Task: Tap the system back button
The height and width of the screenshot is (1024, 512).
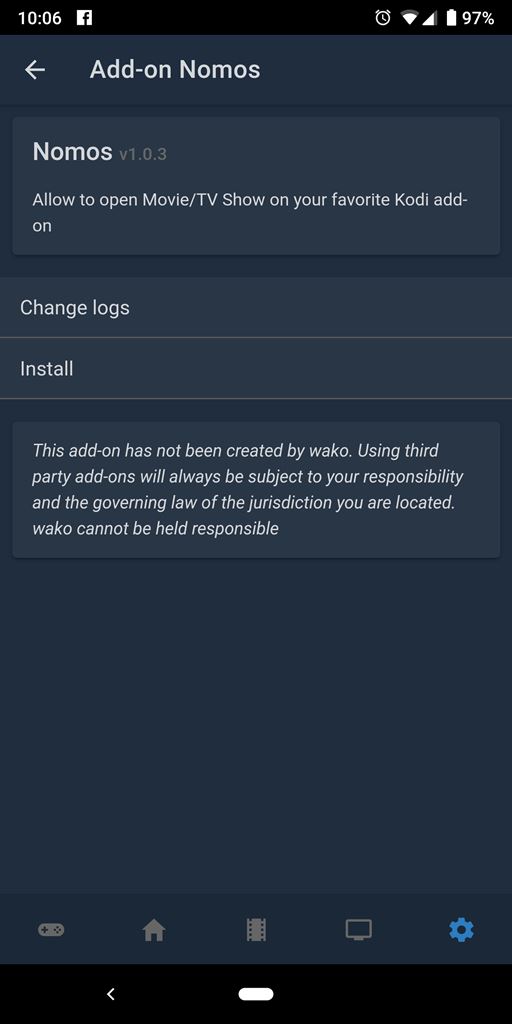Action: (111, 994)
